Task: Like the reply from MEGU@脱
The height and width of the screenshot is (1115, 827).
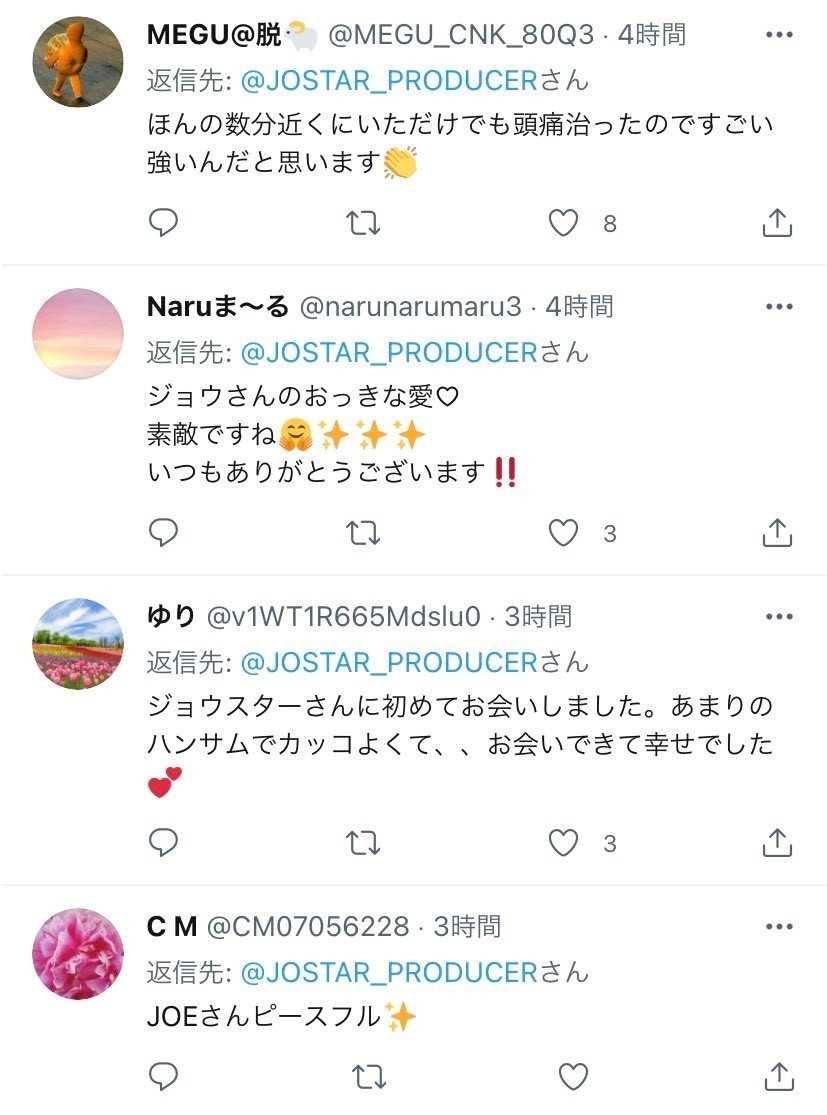Action: 564,223
